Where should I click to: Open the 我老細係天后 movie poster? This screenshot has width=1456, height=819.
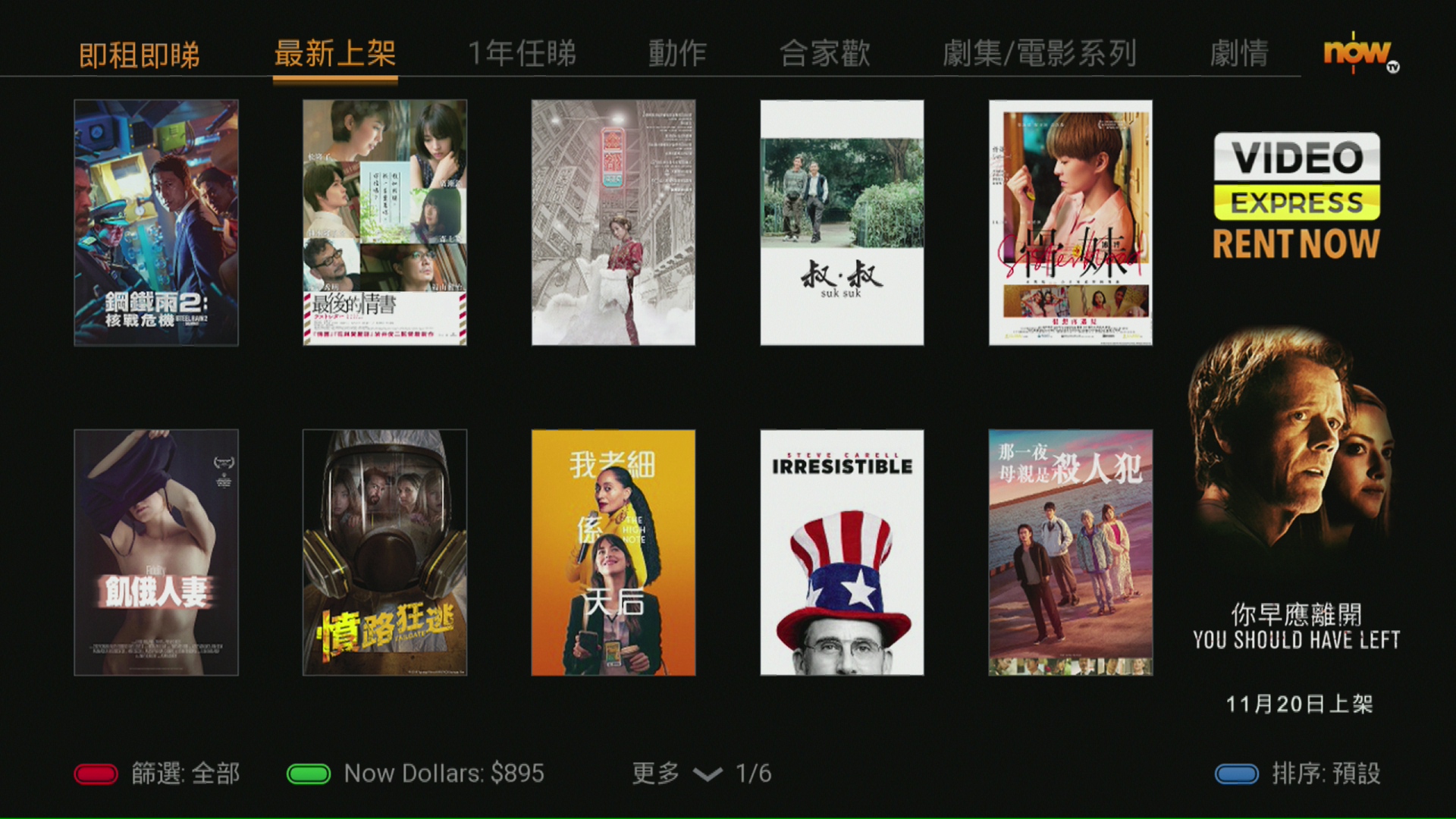[613, 553]
